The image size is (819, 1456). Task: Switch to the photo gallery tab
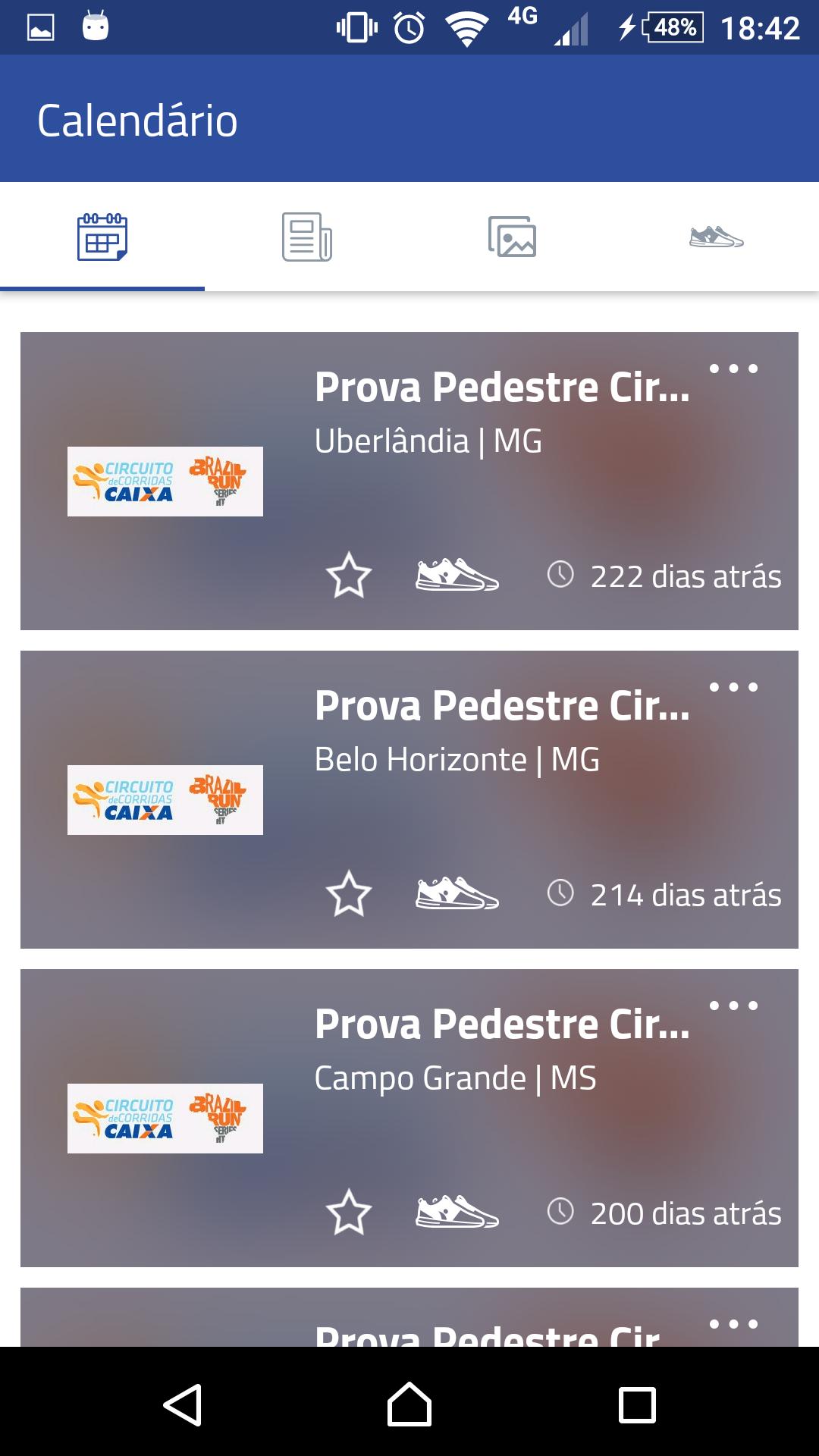click(512, 237)
